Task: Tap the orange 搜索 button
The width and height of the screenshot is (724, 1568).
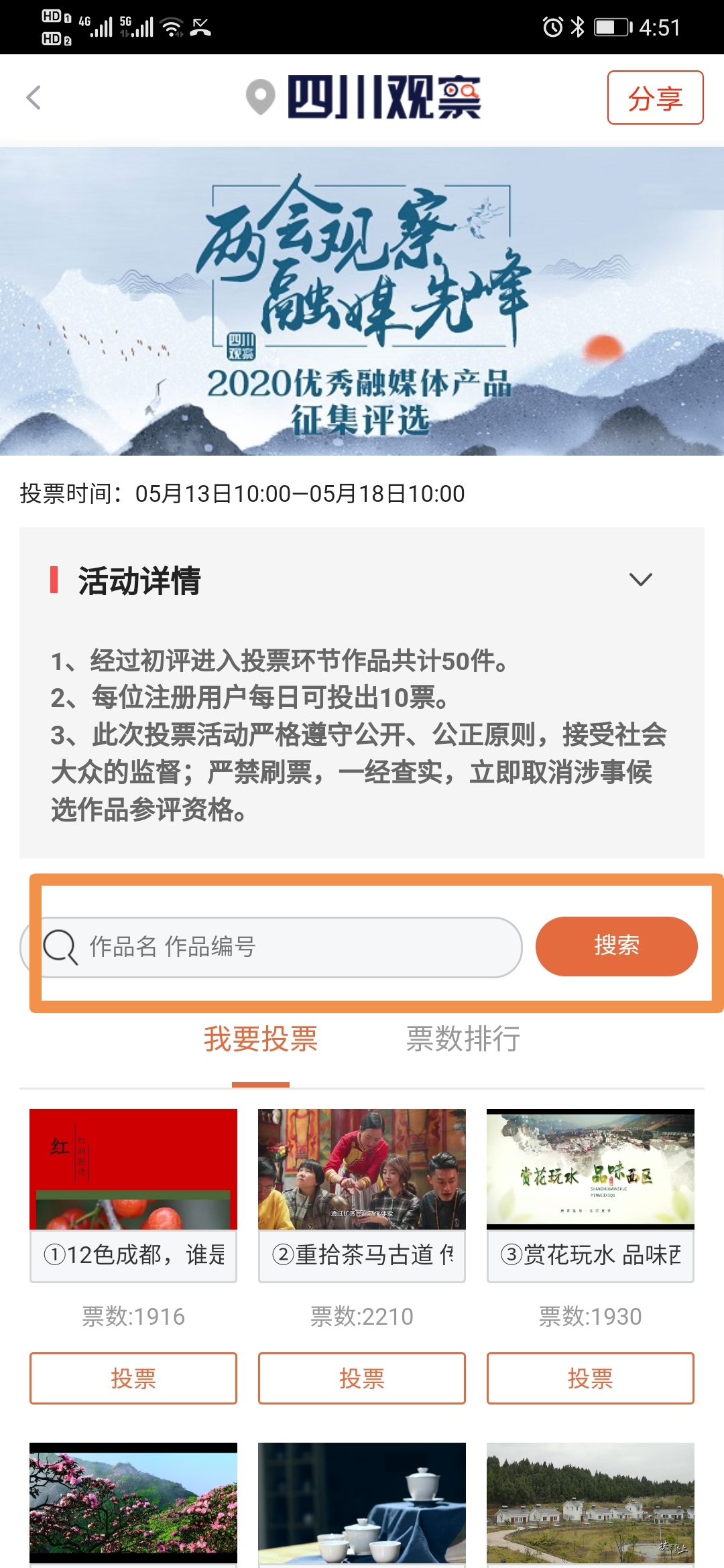Action: 616,946
